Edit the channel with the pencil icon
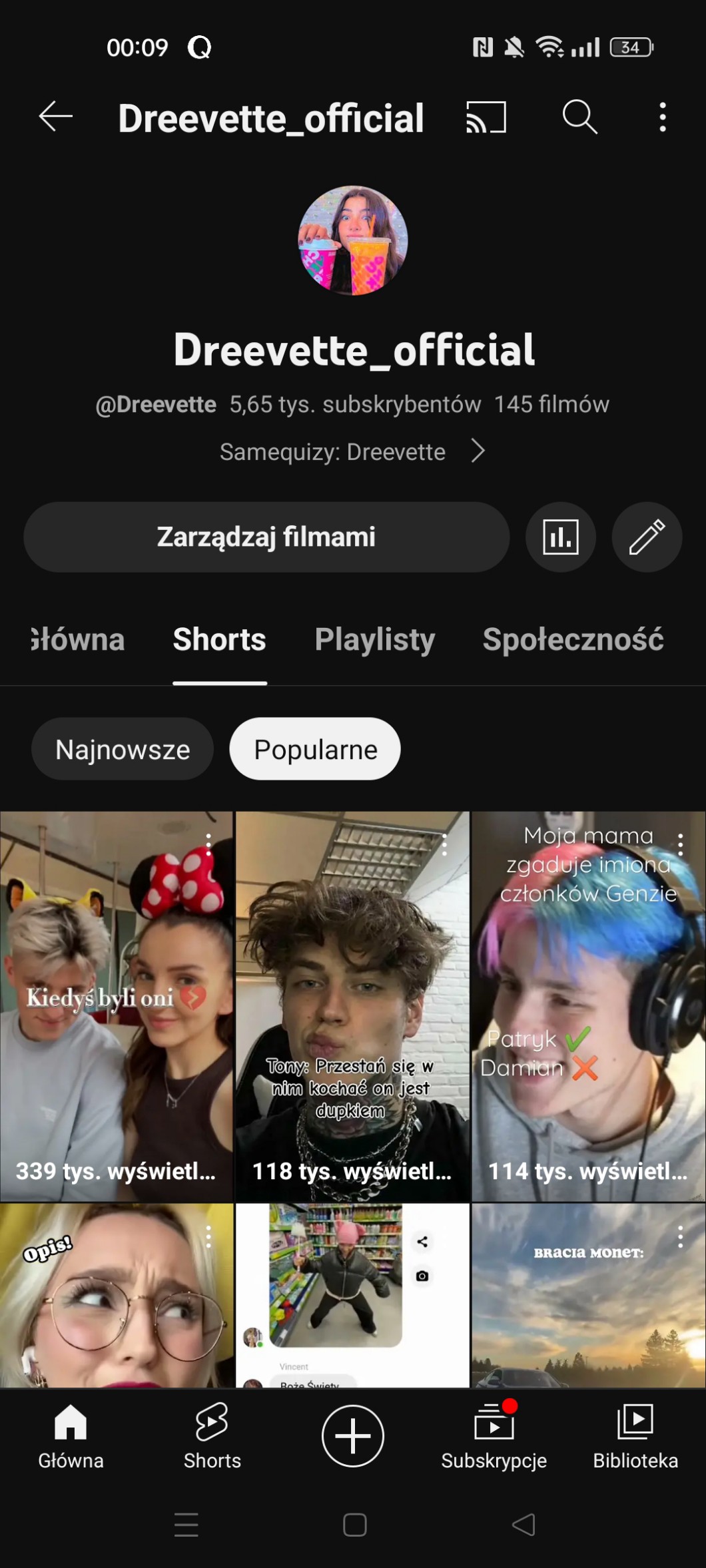 (x=647, y=537)
